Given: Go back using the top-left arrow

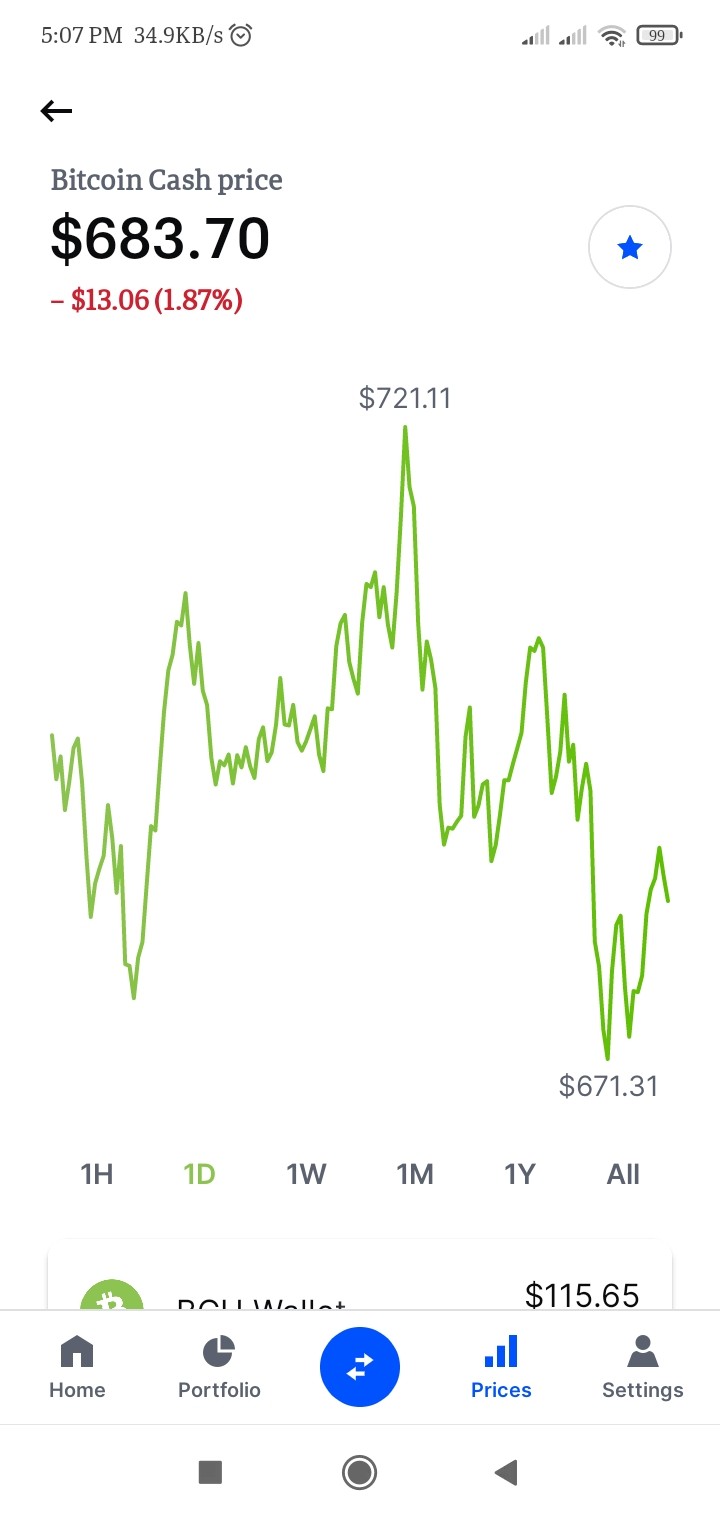Looking at the screenshot, I should pos(57,111).
